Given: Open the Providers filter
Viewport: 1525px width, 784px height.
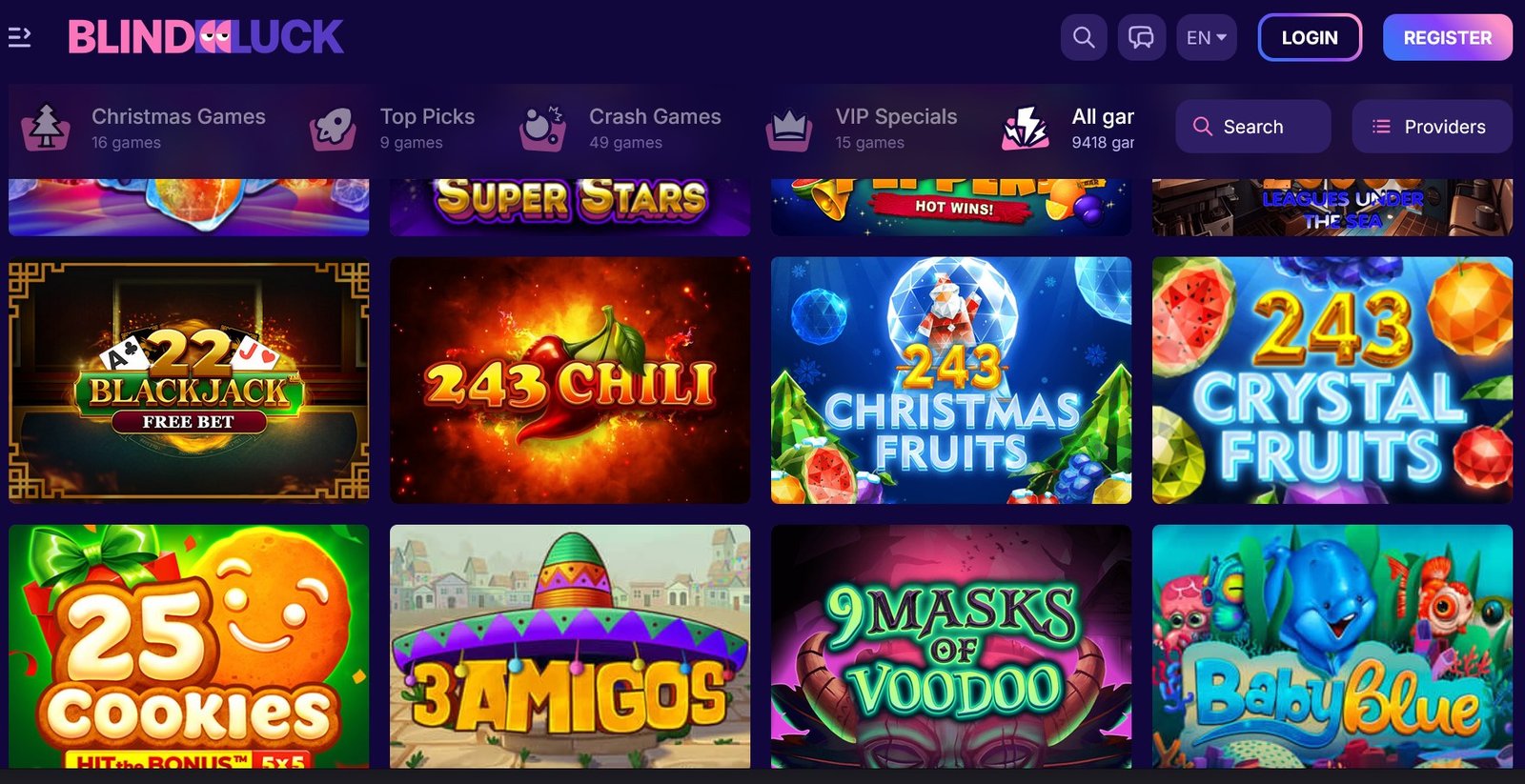Looking at the screenshot, I should tap(1431, 127).
